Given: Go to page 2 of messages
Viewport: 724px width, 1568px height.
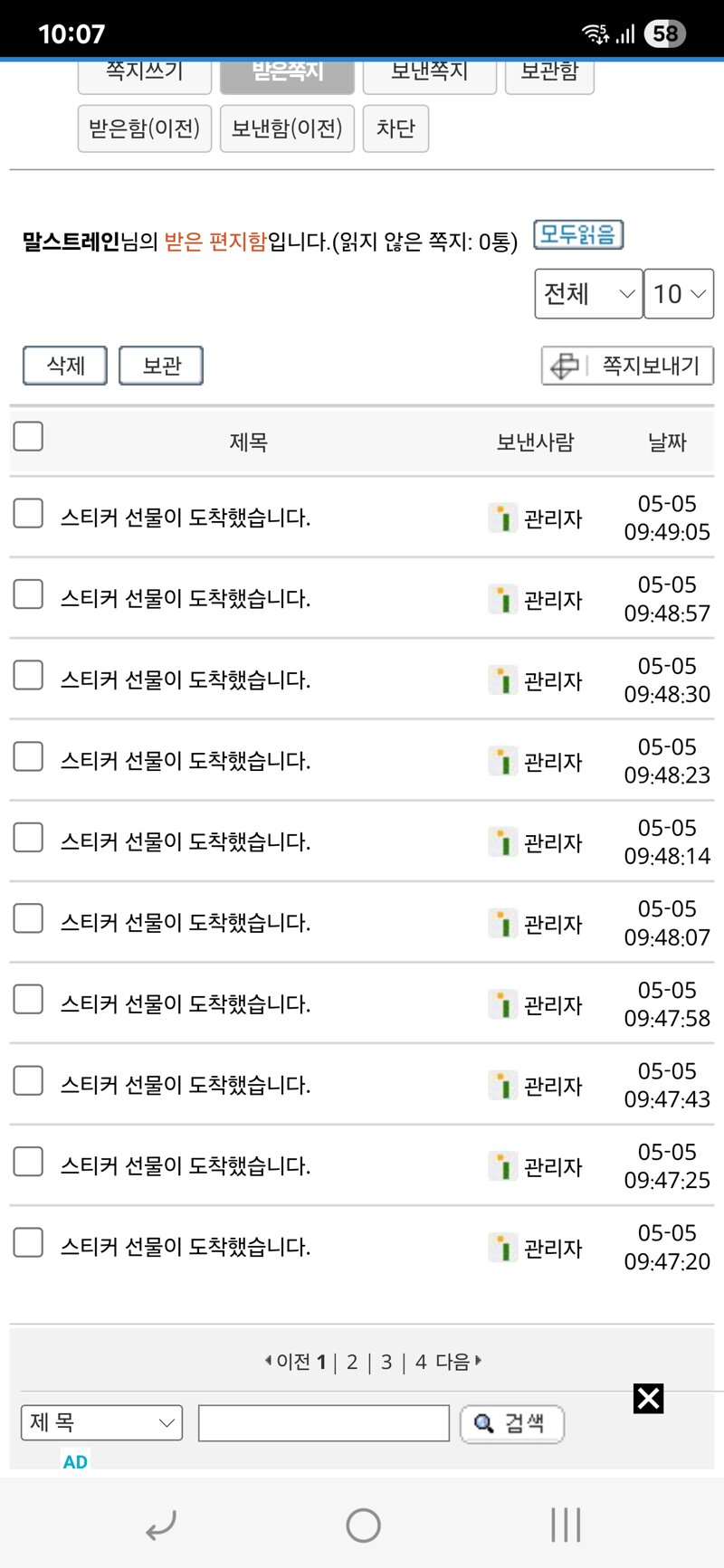Looking at the screenshot, I should point(352,1362).
